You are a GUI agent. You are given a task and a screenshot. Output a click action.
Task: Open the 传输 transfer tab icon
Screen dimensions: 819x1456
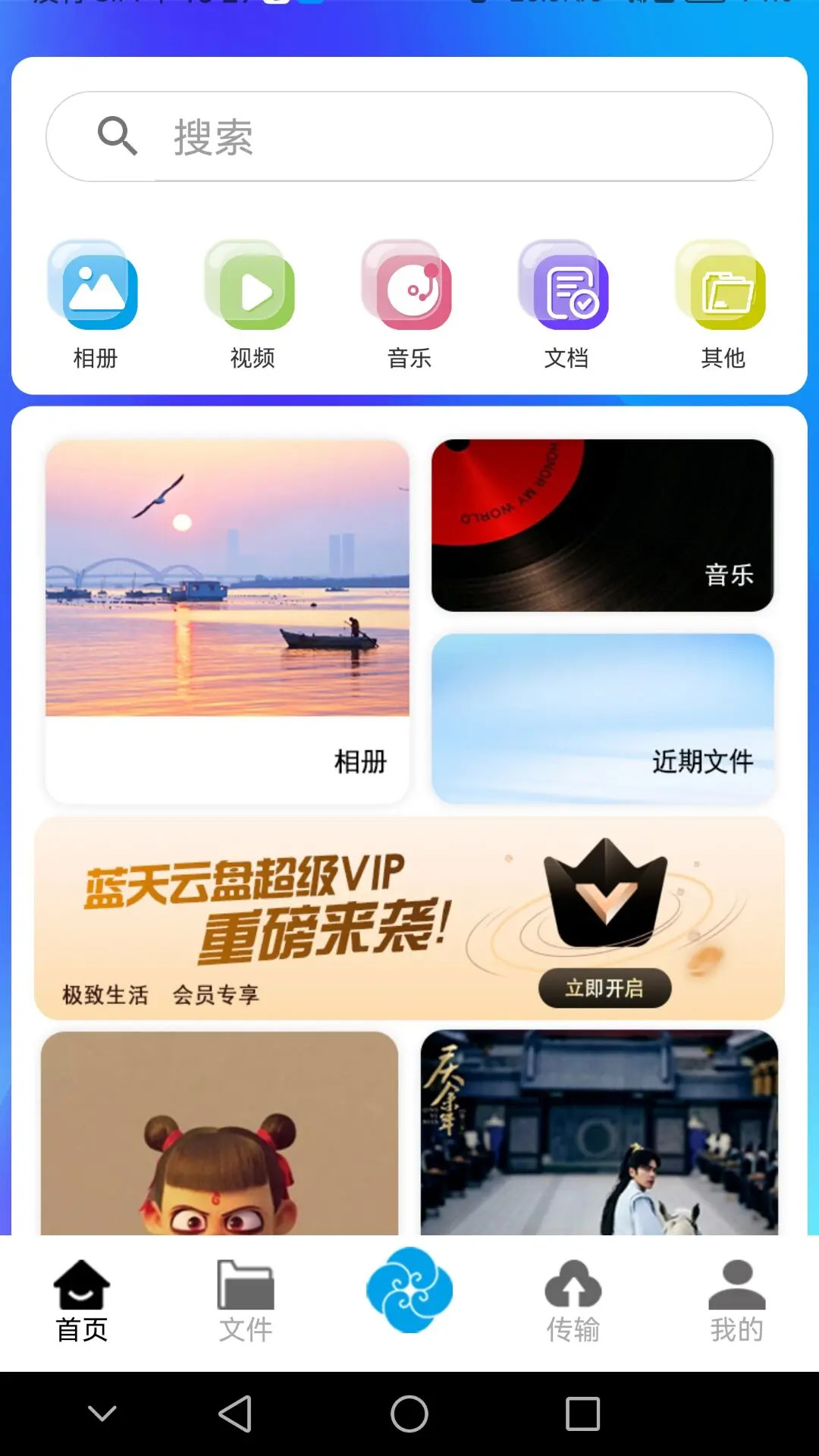(573, 1289)
